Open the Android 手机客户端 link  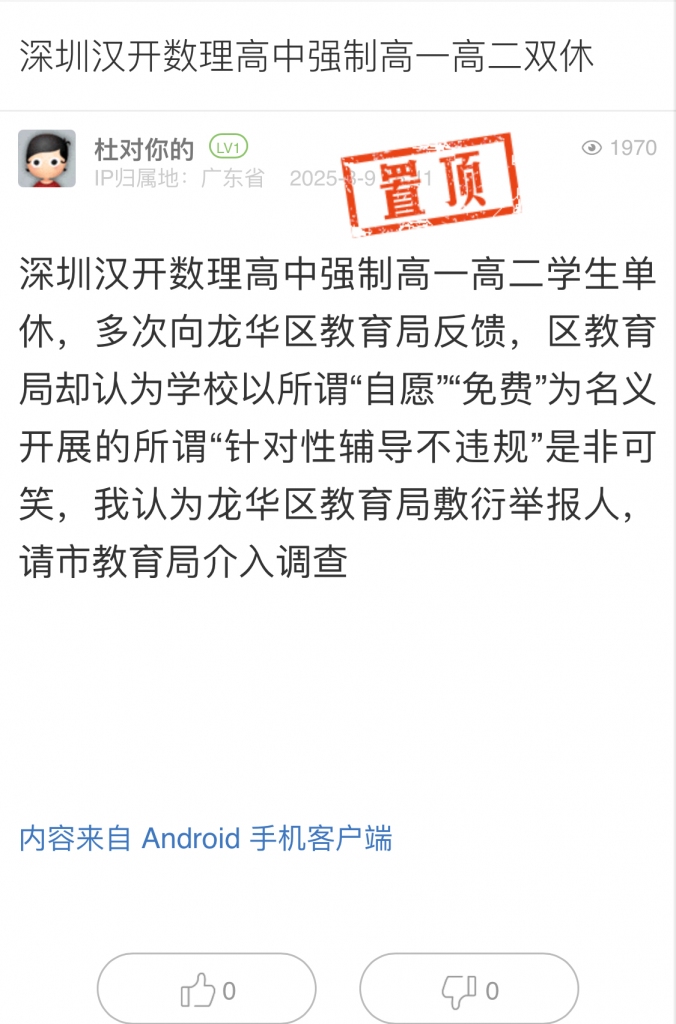[205, 838]
